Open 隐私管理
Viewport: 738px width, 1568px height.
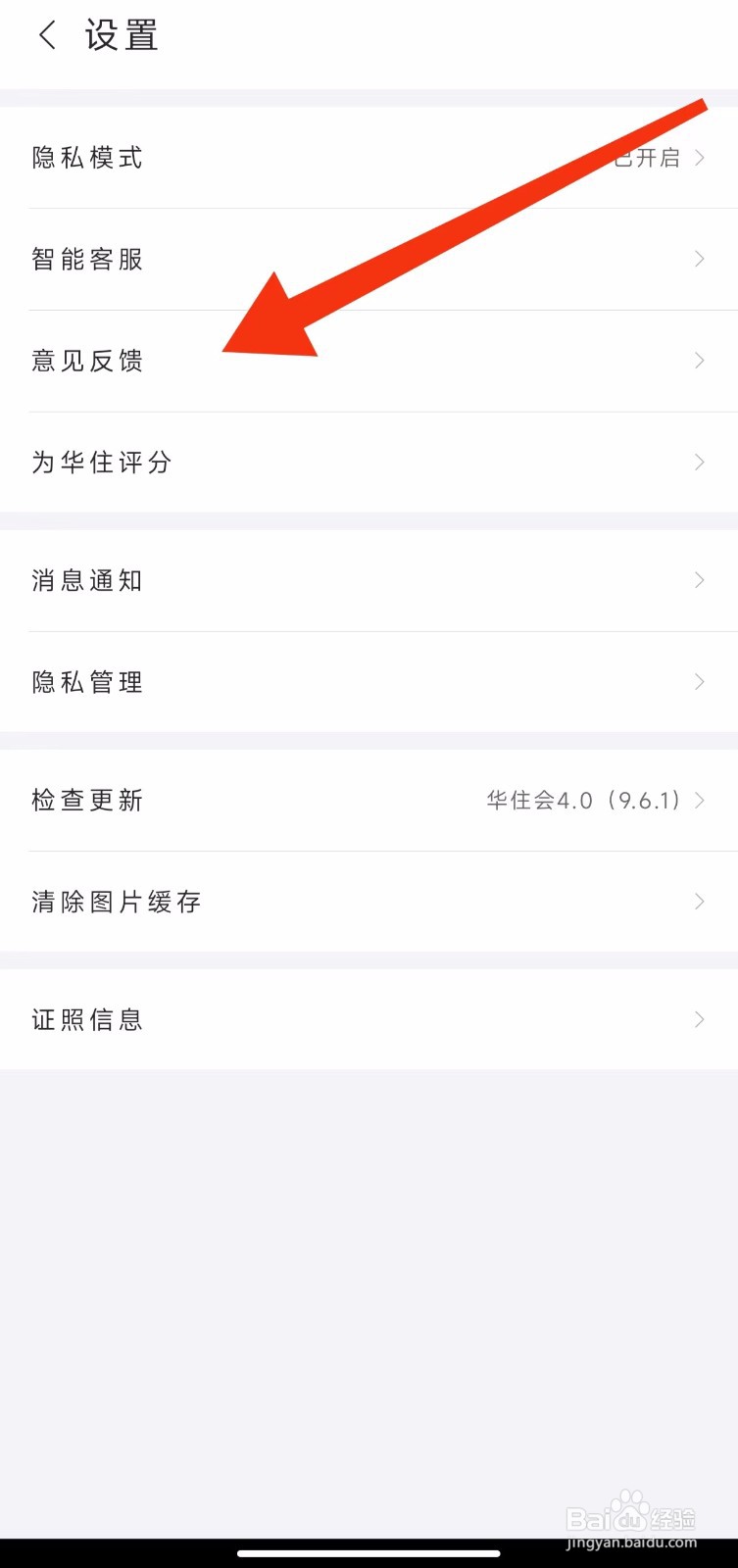click(369, 682)
